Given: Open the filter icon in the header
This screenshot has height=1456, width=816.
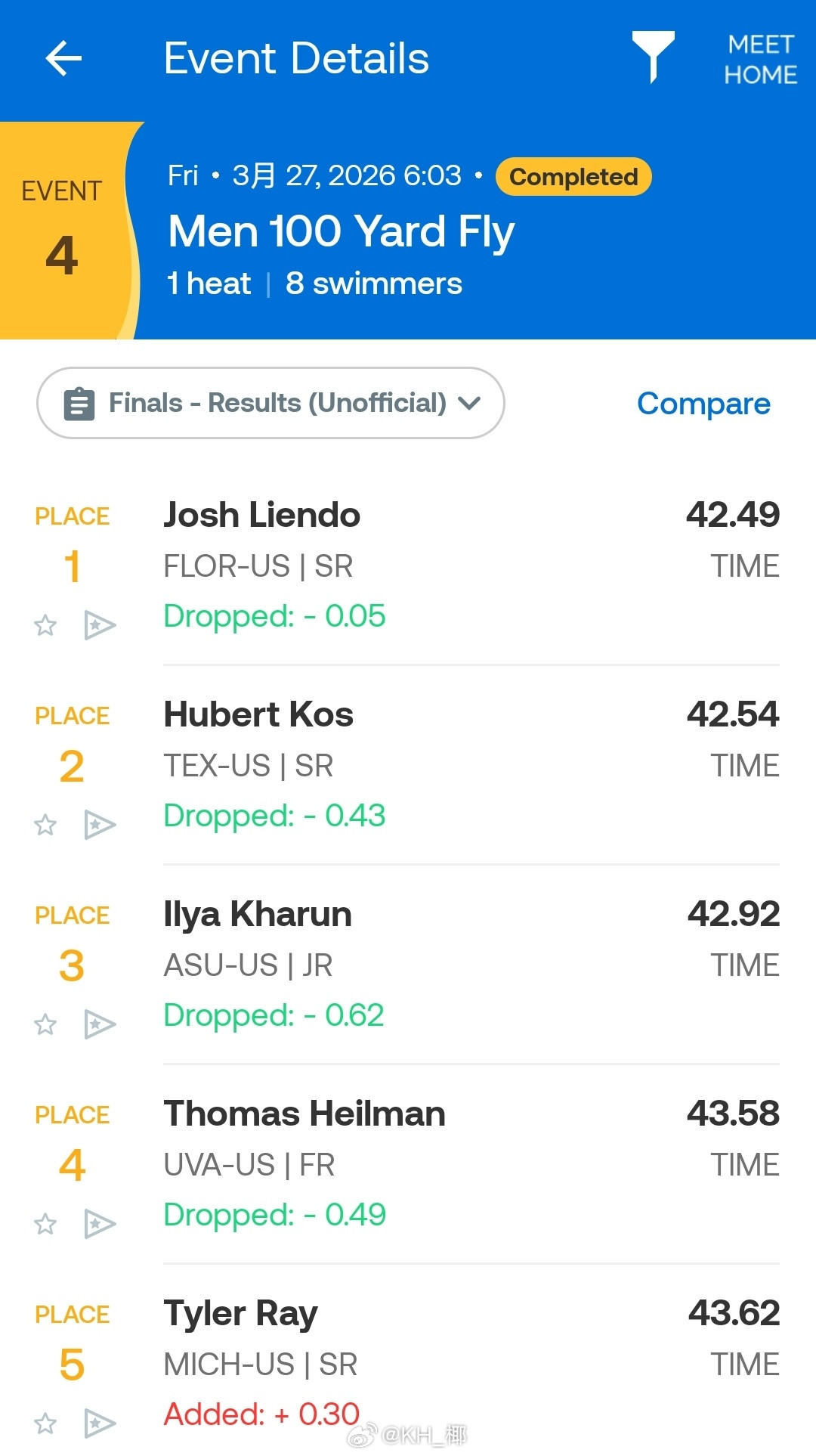Looking at the screenshot, I should (654, 58).
